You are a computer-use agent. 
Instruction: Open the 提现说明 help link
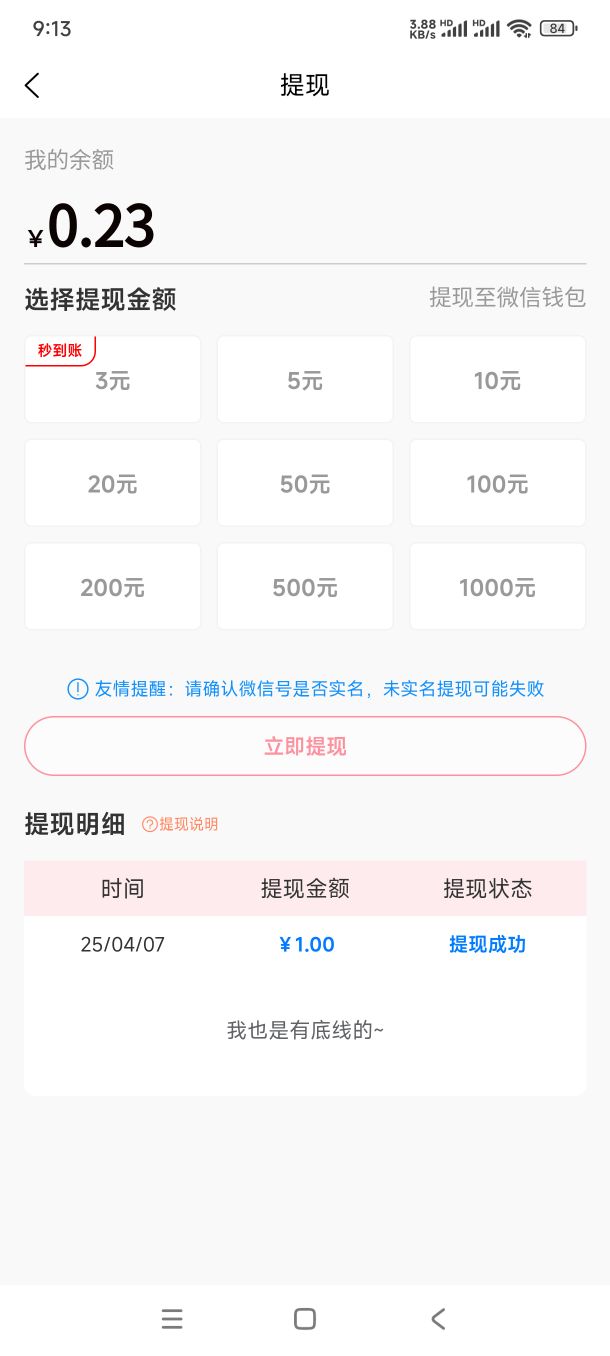point(180,824)
